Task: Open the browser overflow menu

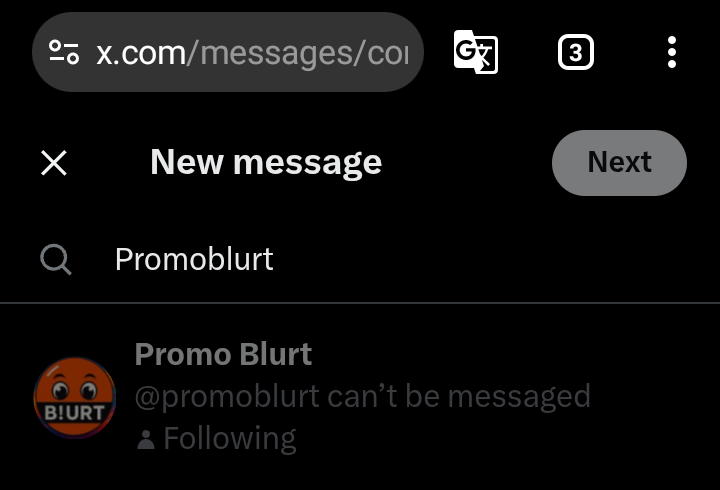Action: point(672,52)
